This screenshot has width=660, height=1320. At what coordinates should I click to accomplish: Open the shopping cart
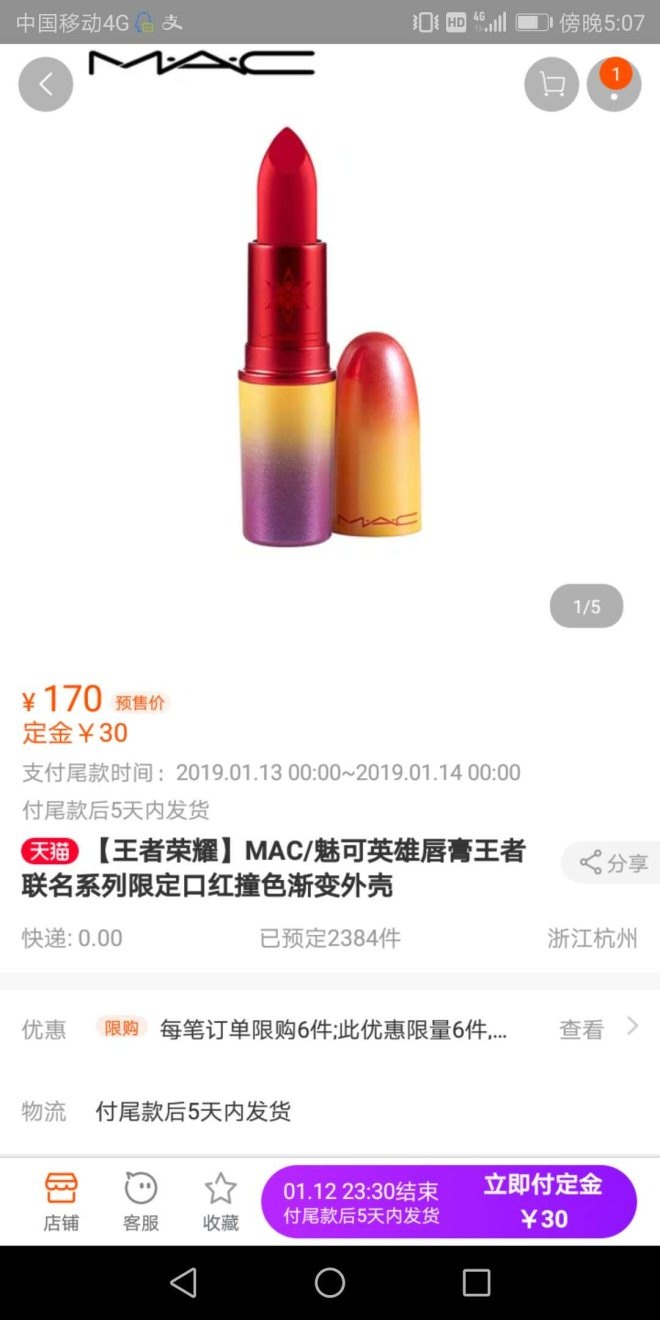click(x=552, y=85)
